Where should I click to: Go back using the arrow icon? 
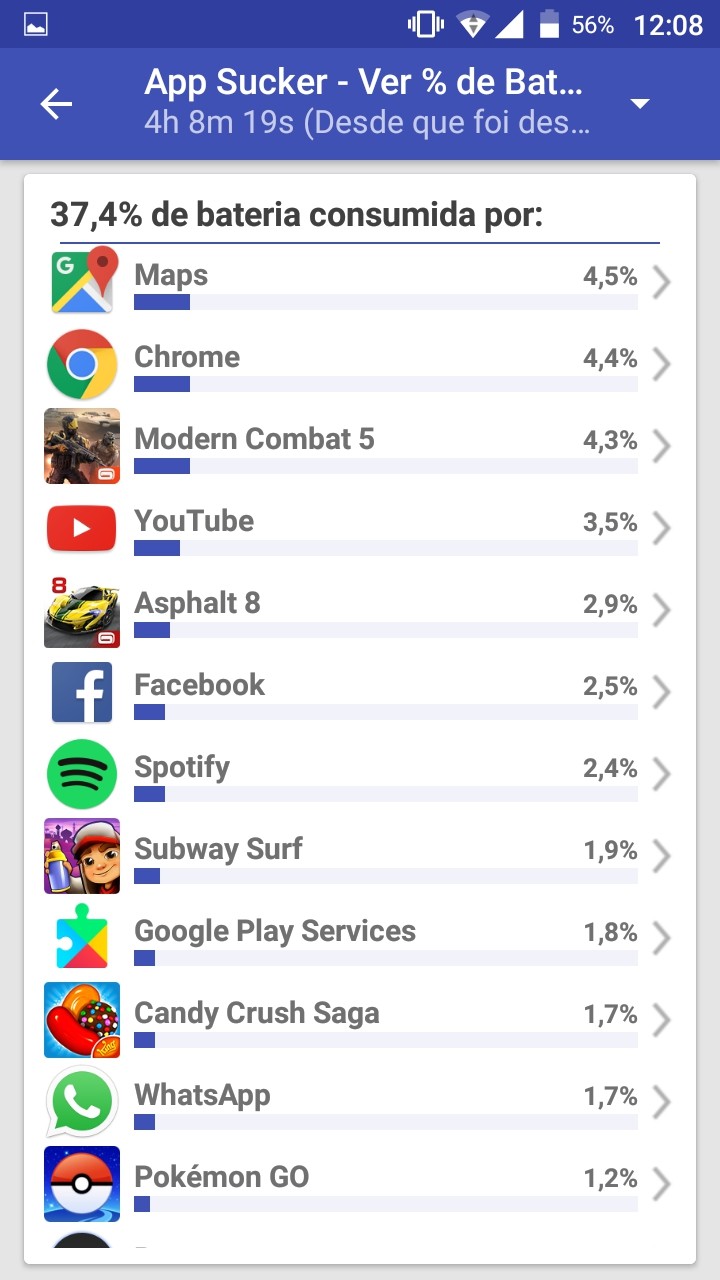click(56, 104)
